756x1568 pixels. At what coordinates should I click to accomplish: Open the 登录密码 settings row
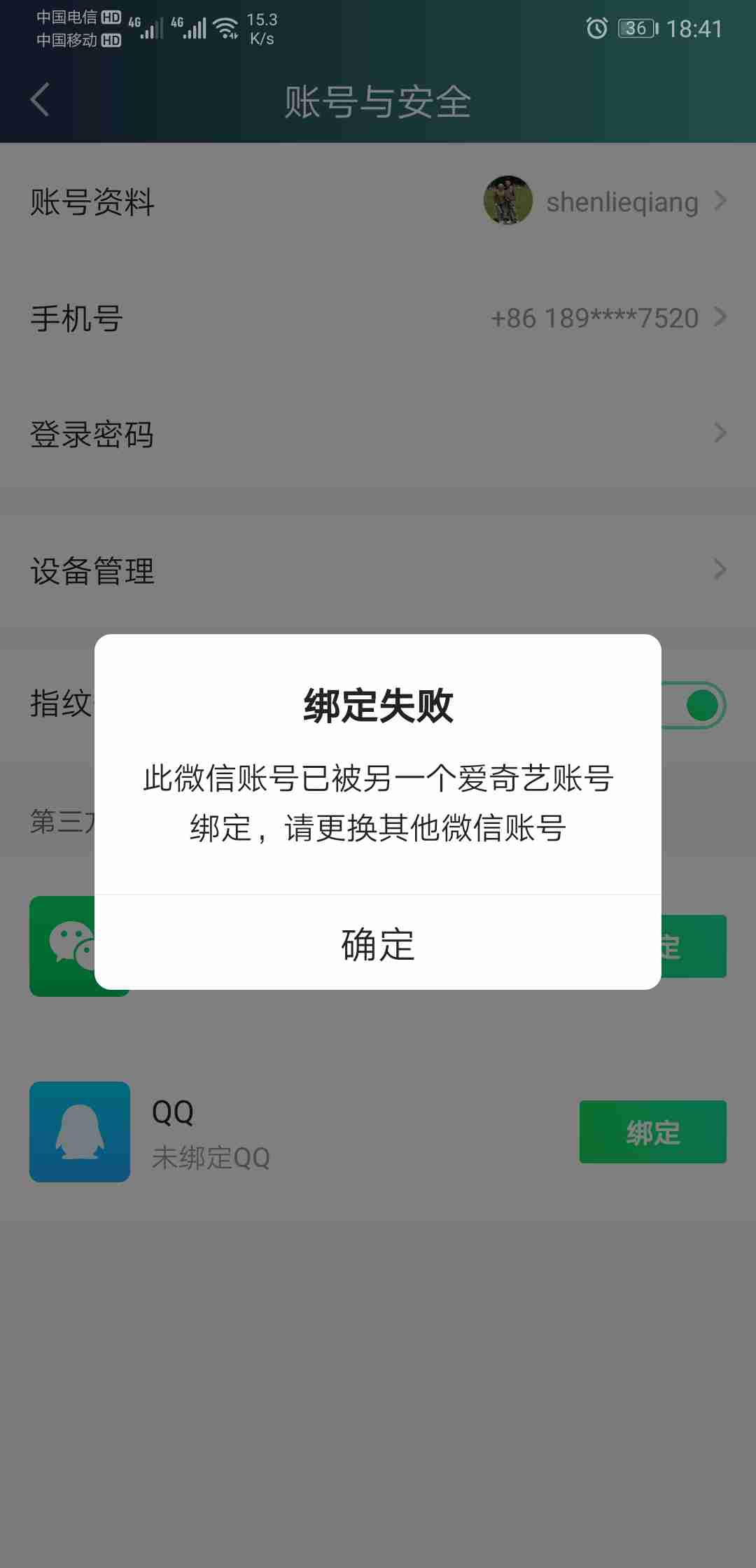[x=721, y=434]
